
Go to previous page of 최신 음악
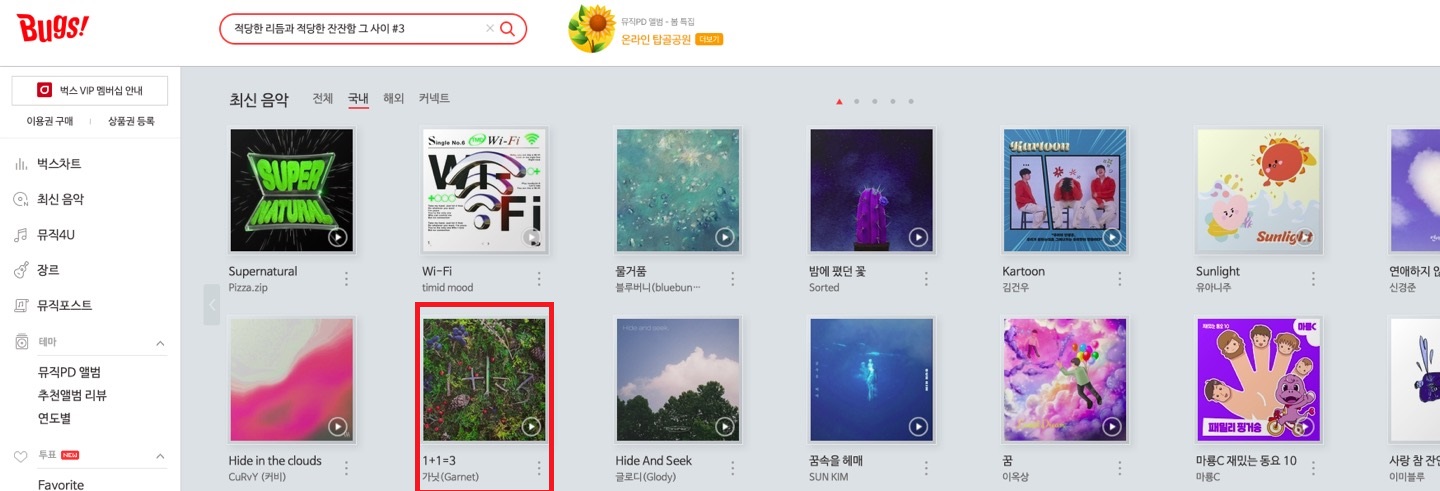click(x=211, y=304)
